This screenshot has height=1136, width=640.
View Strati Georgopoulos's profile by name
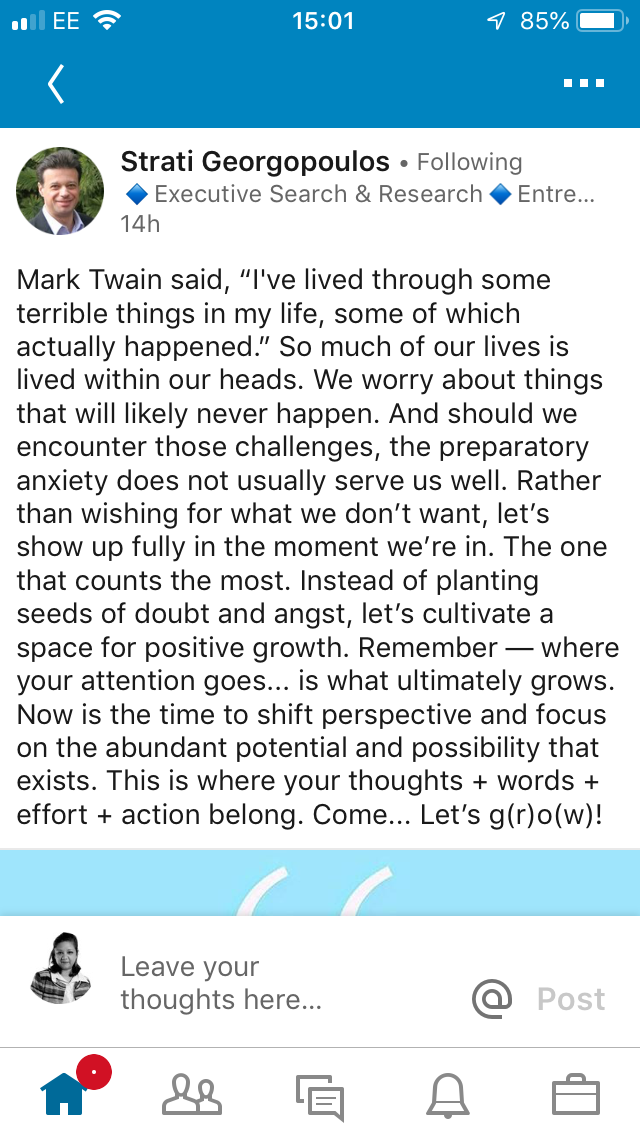click(x=255, y=162)
